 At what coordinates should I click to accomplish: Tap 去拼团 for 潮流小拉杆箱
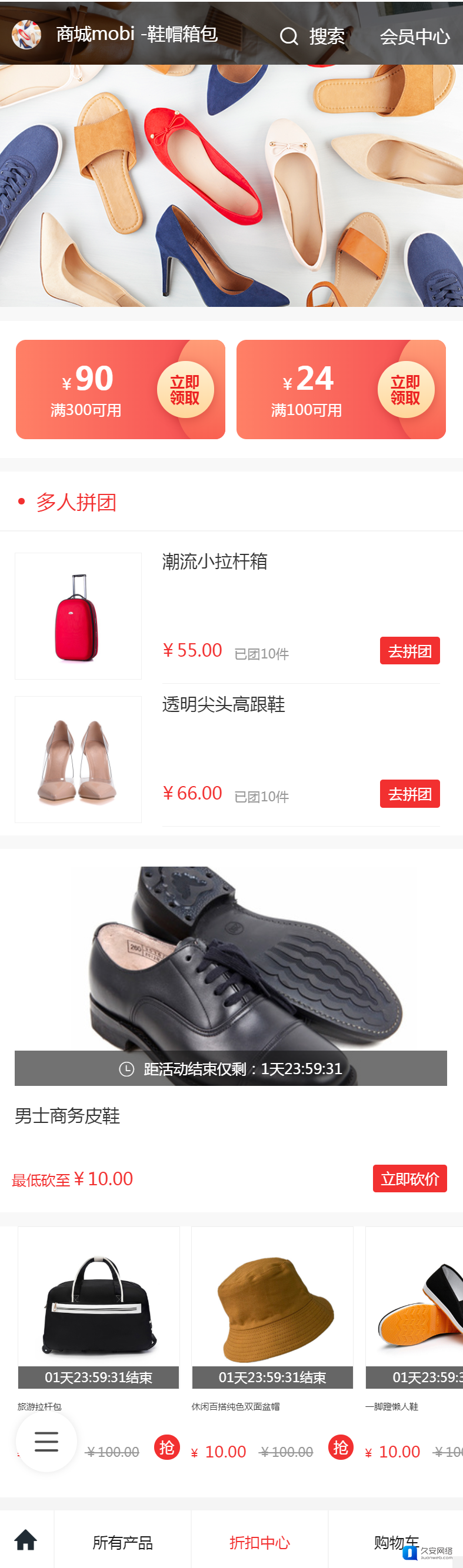point(409,651)
